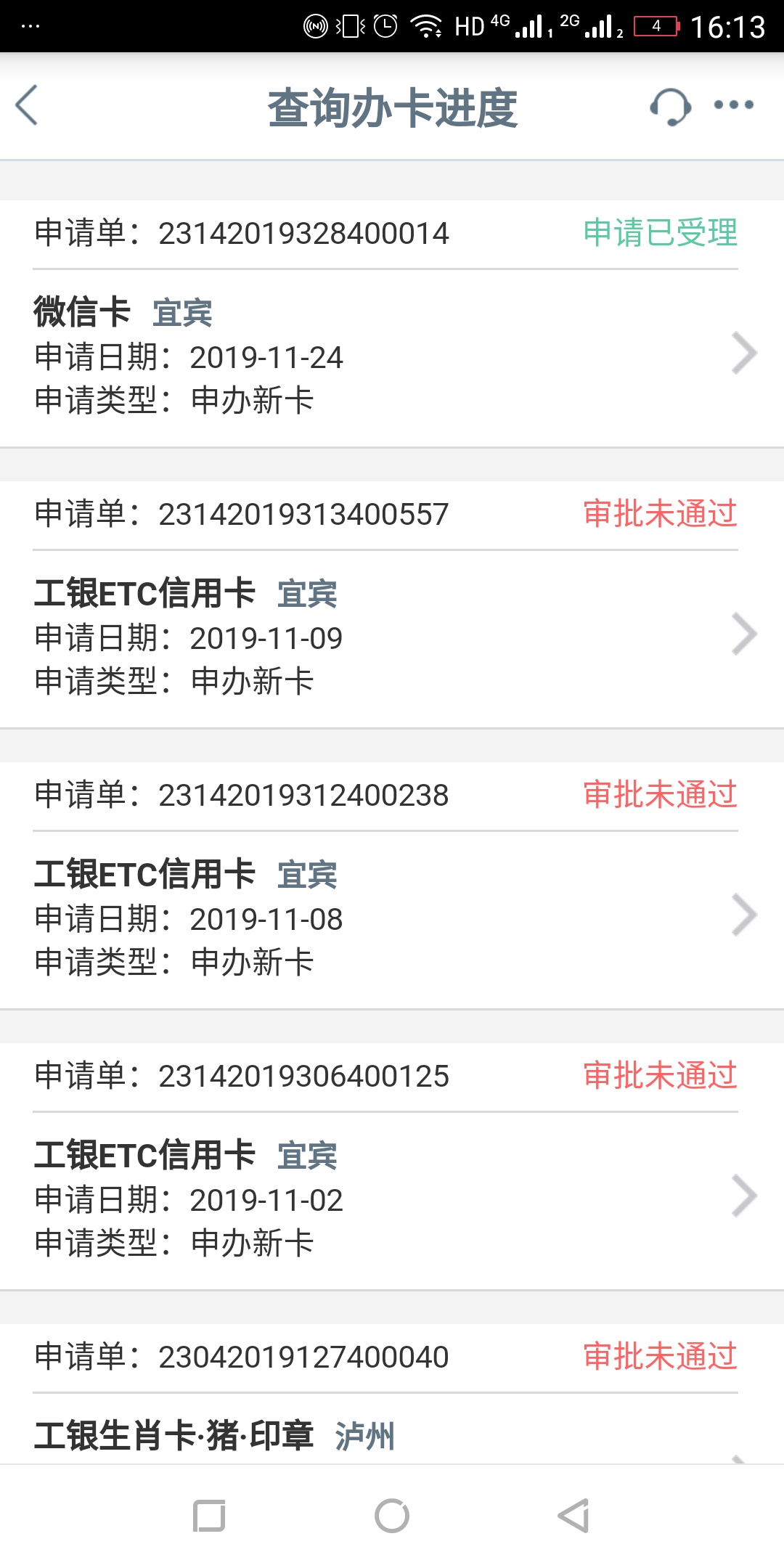Viewport: 784px width, 1568px height.
Task: Open application 23142019328400014 for 微信卡
Action: [392, 324]
